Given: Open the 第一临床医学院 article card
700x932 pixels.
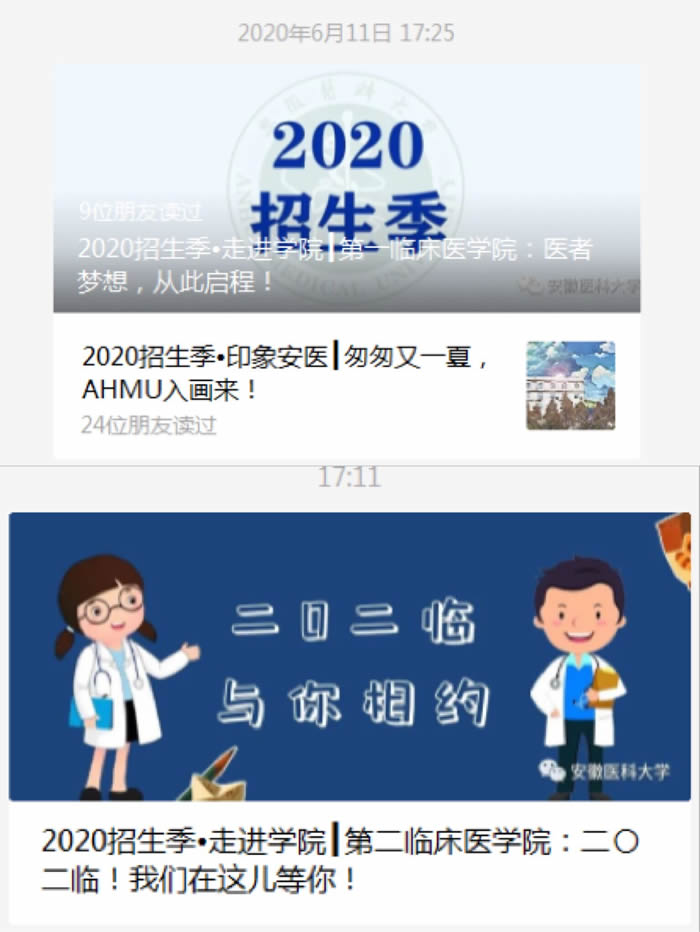Looking at the screenshot, I should tap(346, 190).
